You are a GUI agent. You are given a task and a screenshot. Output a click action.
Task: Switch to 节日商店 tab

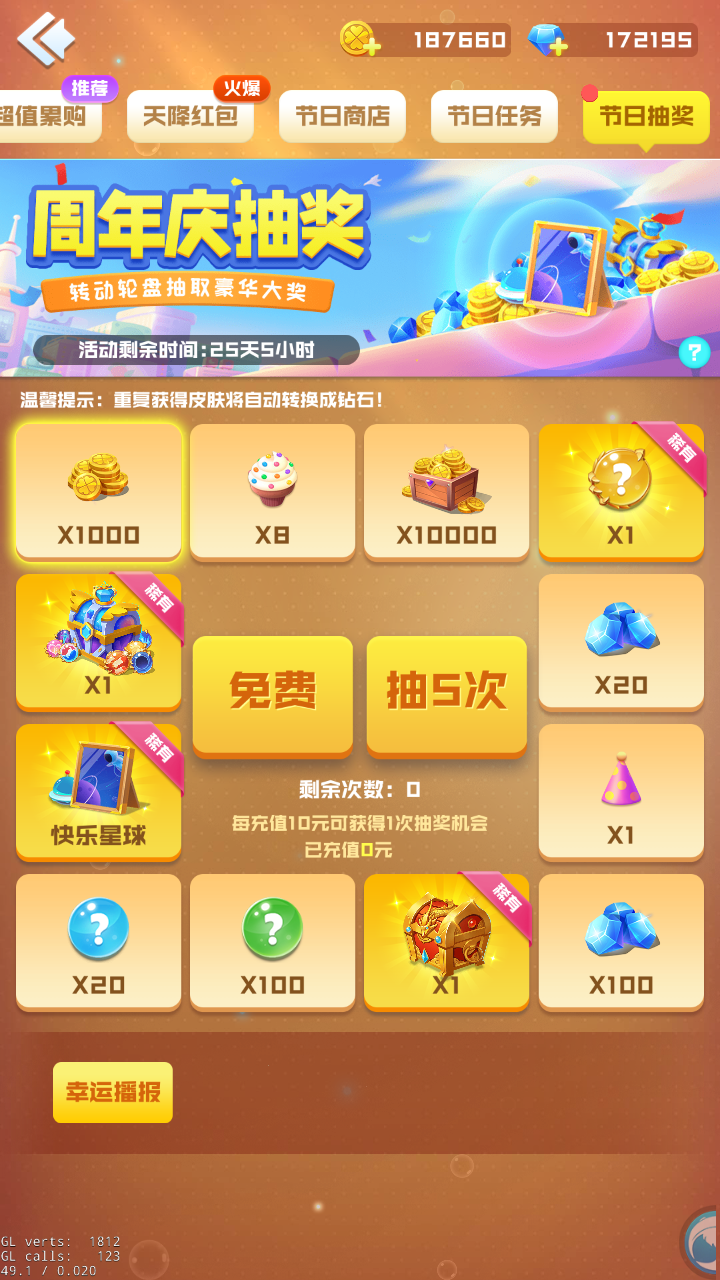[342, 116]
